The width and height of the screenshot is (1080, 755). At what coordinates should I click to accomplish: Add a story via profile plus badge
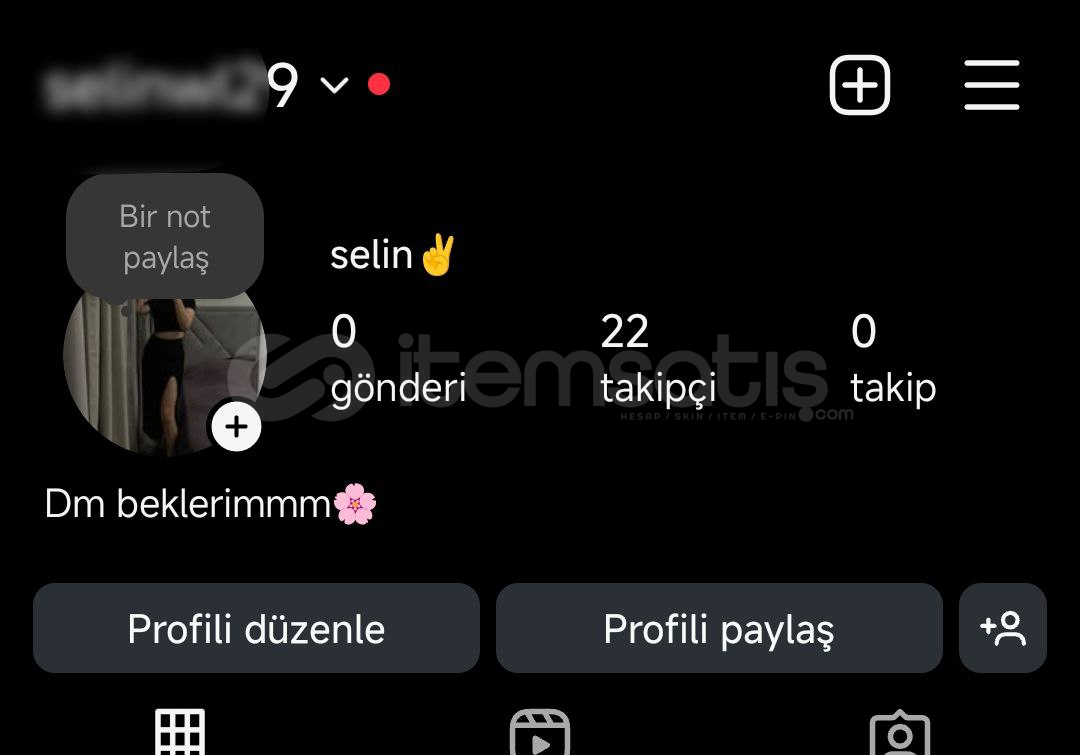click(236, 427)
